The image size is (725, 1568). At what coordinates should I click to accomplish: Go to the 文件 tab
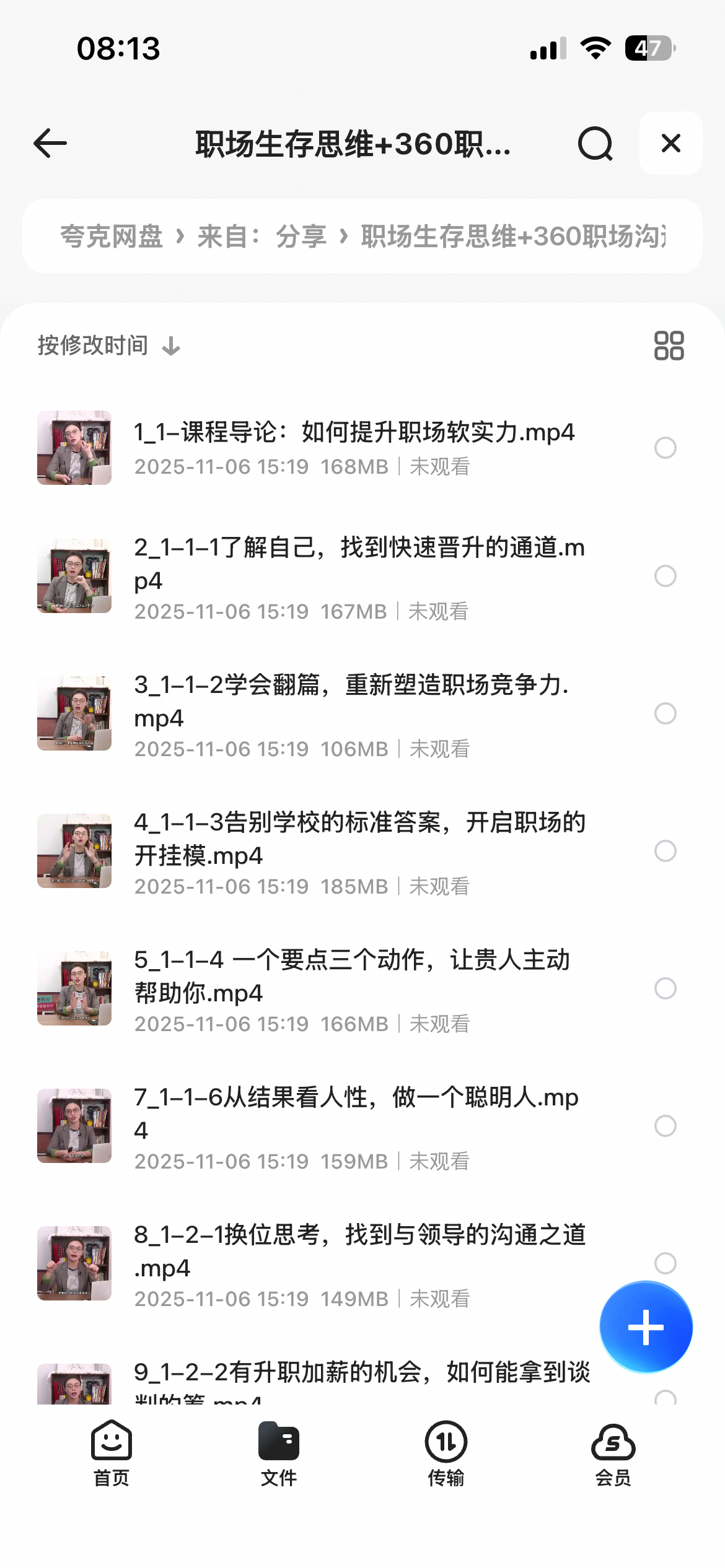(278, 1453)
